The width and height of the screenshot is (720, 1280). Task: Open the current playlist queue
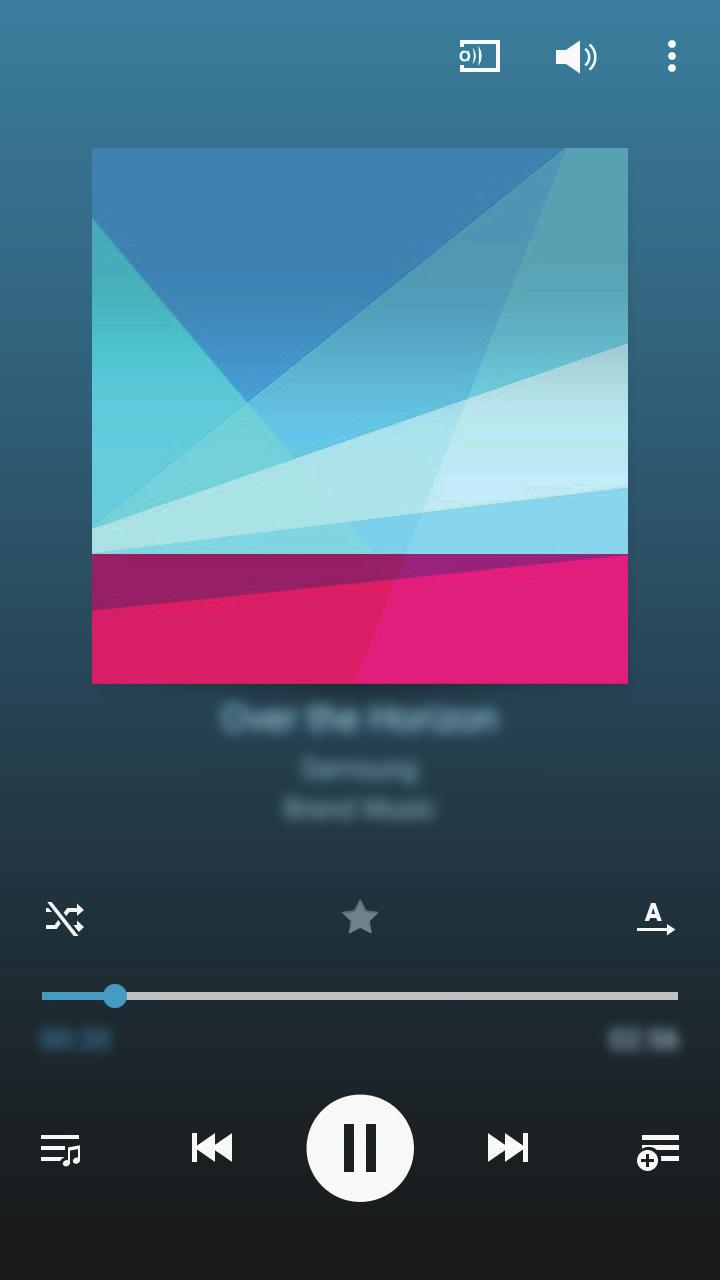(60, 1149)
